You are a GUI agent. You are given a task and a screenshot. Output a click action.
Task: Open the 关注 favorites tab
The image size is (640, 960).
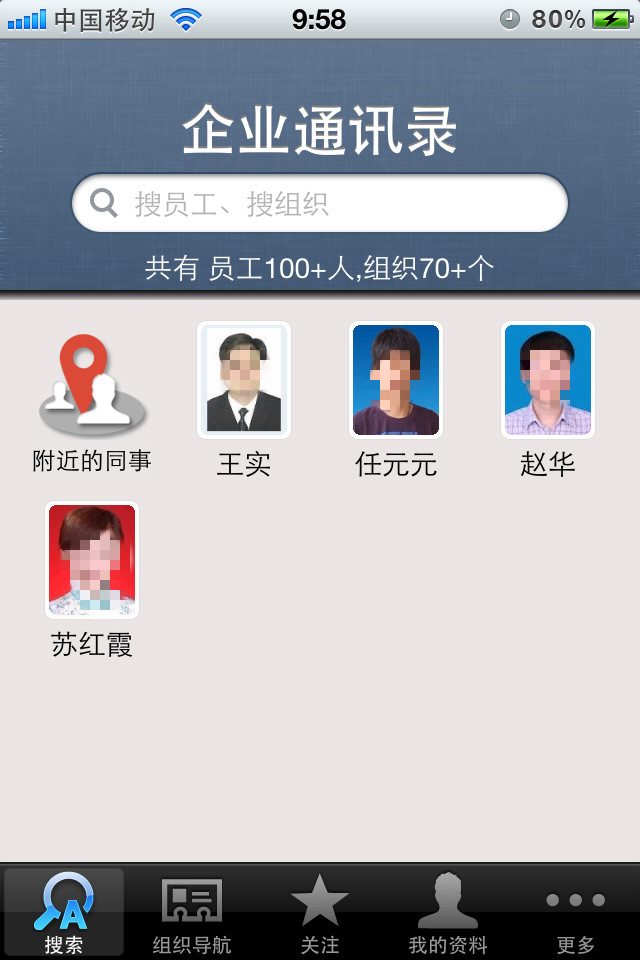(x=320, y=912)
